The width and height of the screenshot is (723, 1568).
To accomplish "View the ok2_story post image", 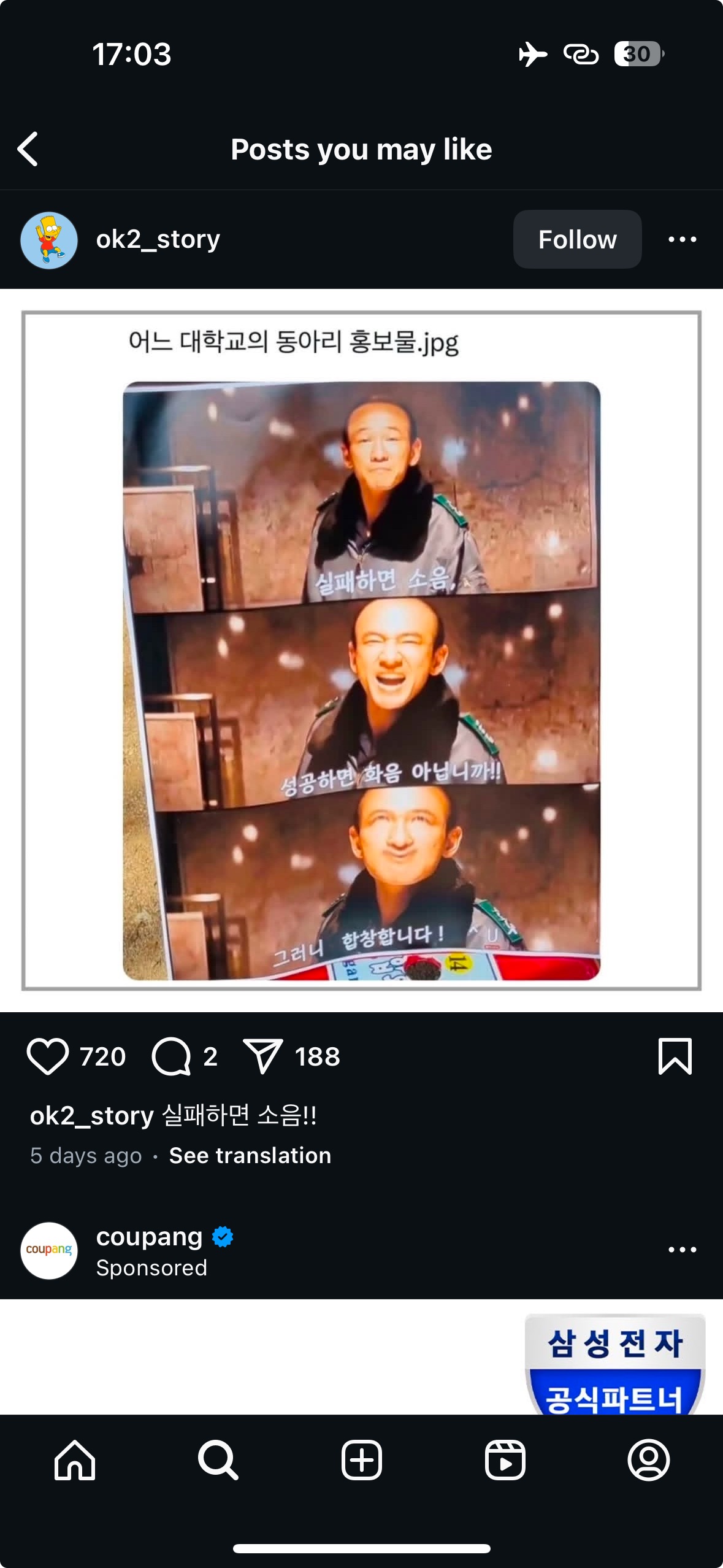I will (x=361, y=650).
